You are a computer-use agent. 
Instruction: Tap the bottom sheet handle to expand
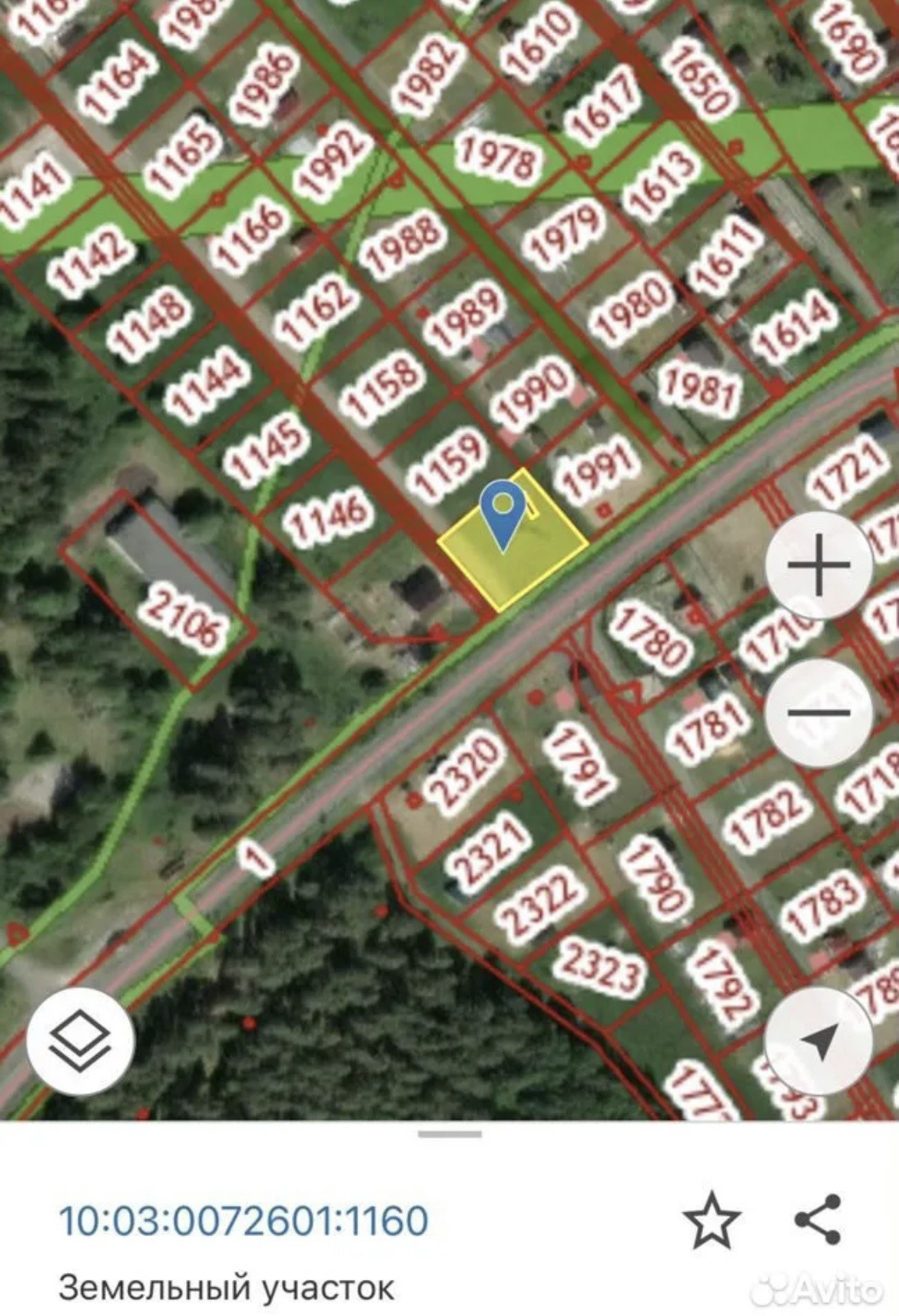coord(449,1134)
